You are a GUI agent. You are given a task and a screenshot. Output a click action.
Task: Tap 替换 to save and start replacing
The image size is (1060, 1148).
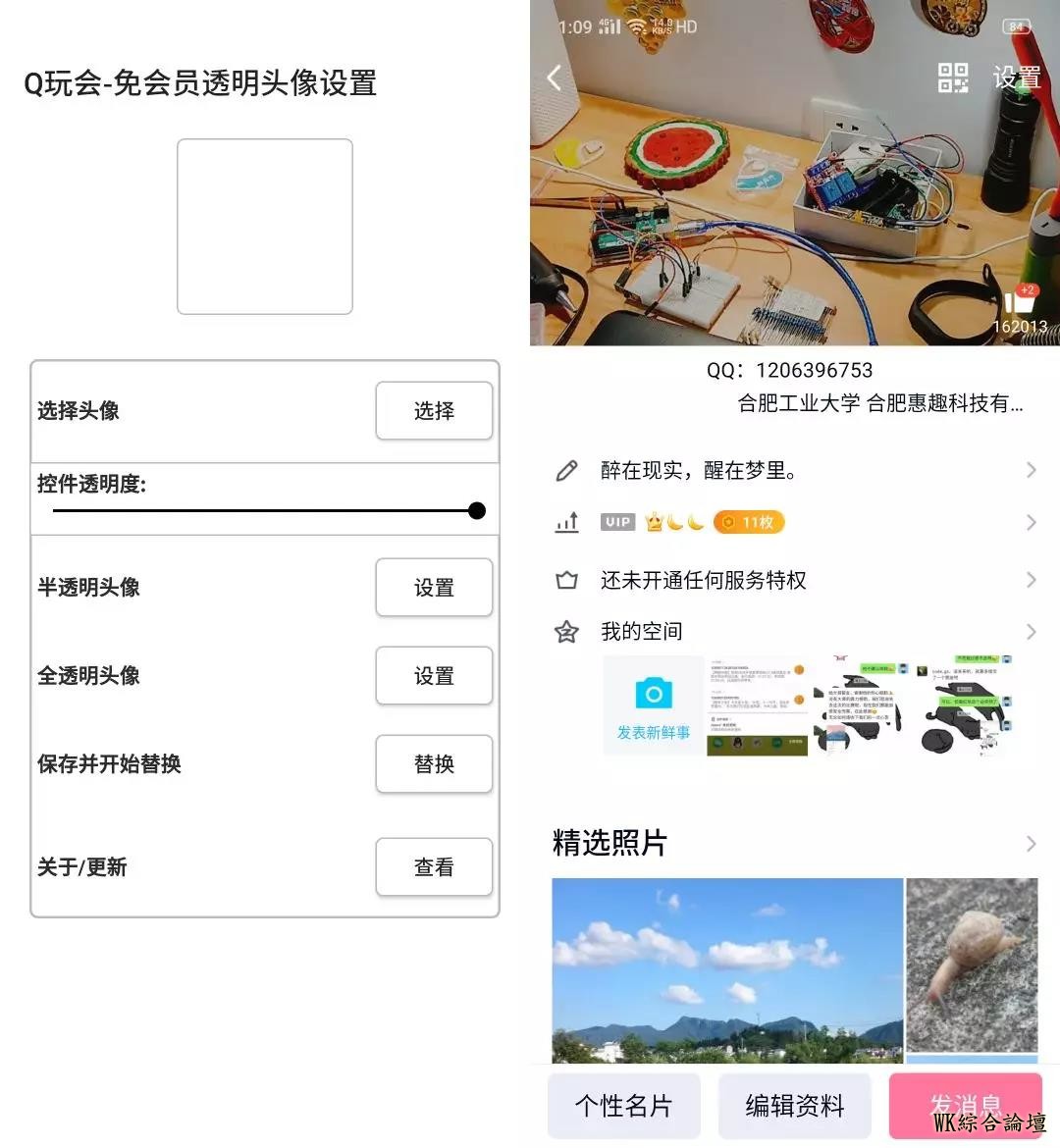click(x=434, y=763)
